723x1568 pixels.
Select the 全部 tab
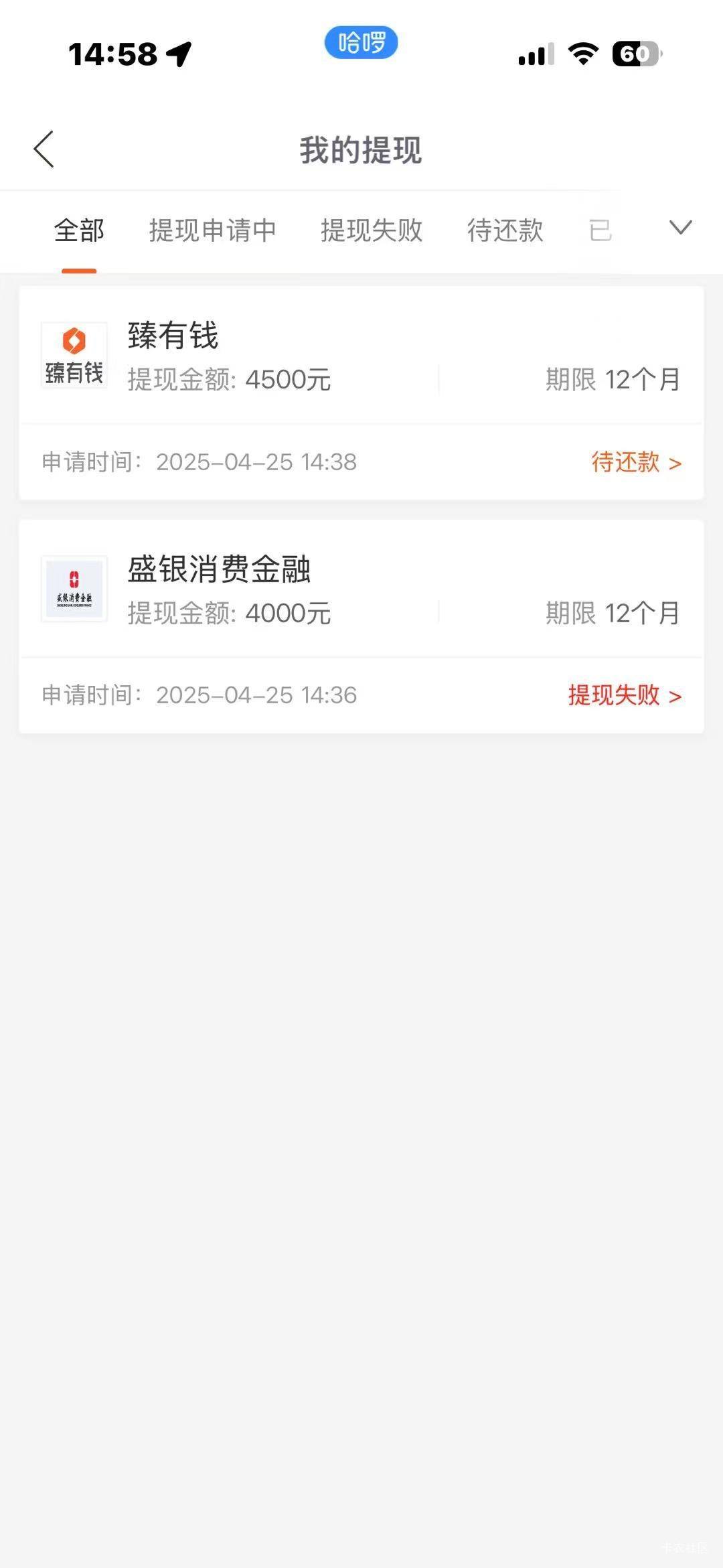(x=79, y=230)
